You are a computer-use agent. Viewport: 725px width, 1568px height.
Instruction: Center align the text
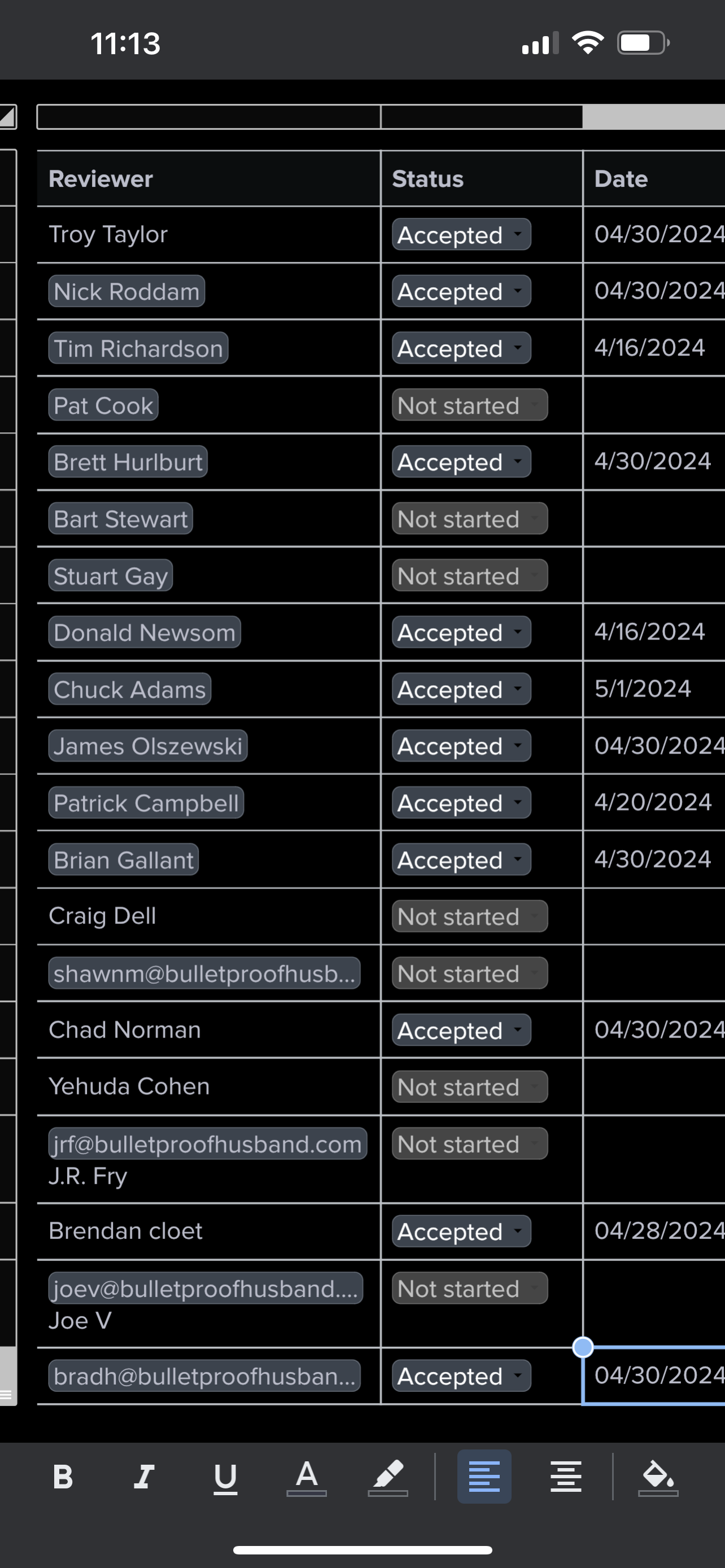pos(566,1476)
